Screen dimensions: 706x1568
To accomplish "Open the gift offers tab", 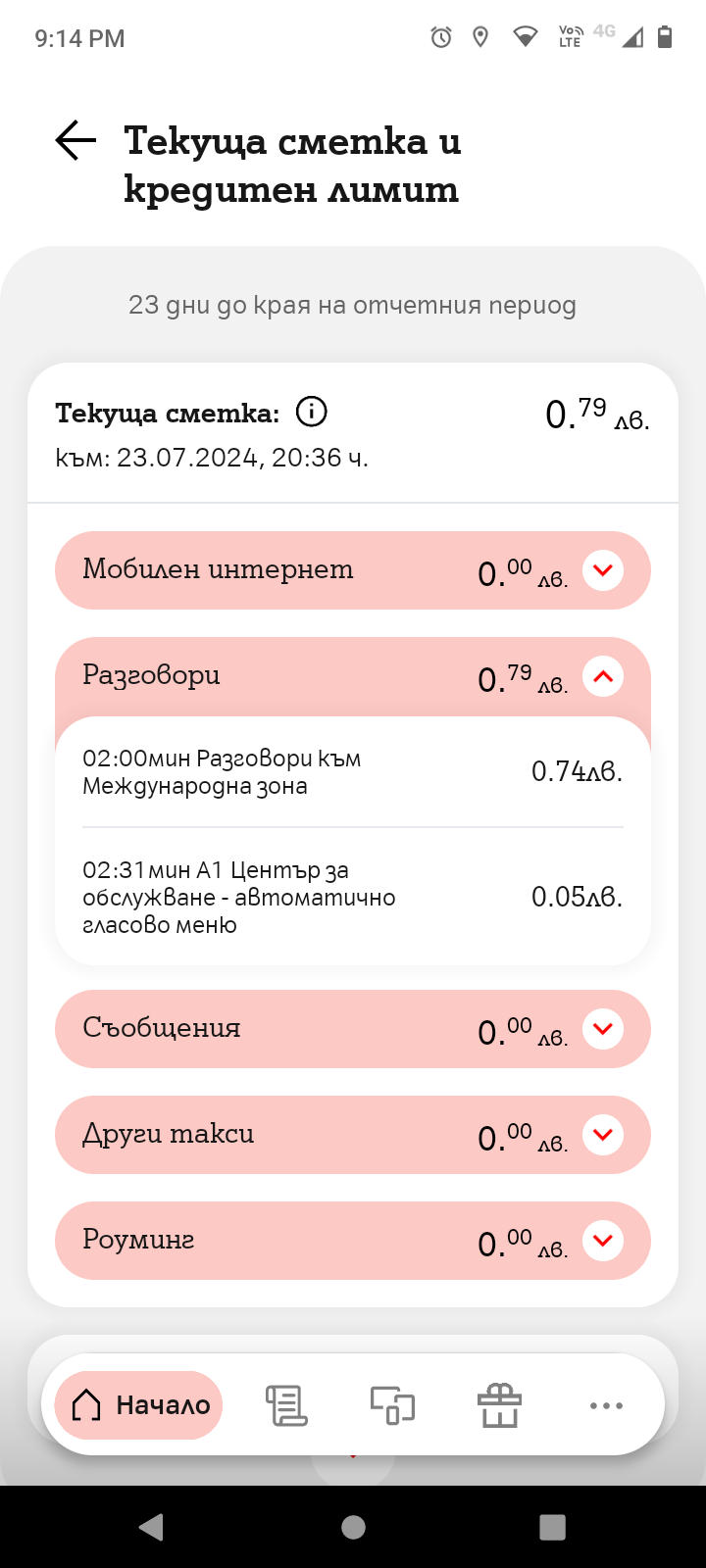I will tap(499, 1405).
